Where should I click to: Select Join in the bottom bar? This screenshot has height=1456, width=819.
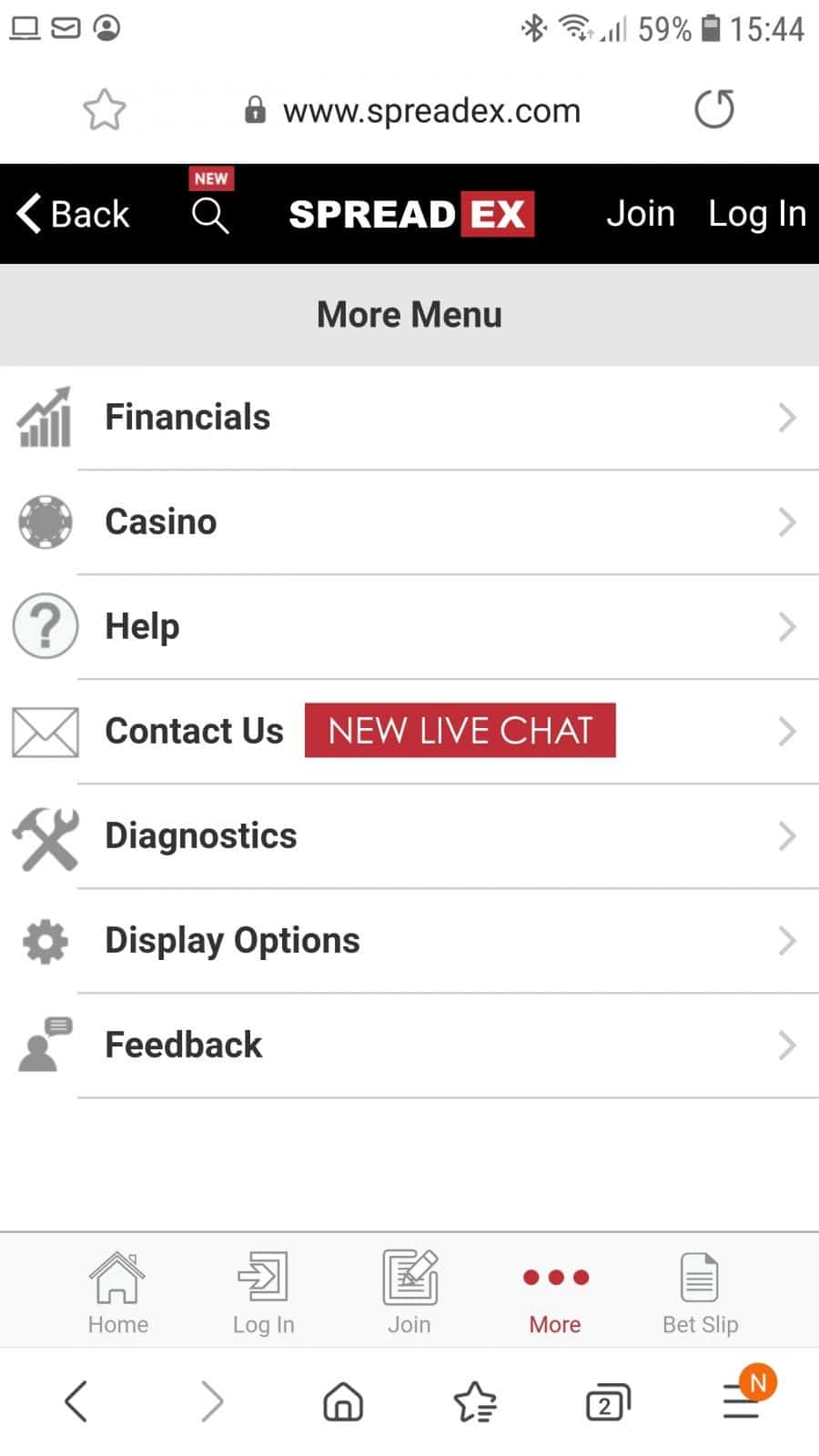409,1292
